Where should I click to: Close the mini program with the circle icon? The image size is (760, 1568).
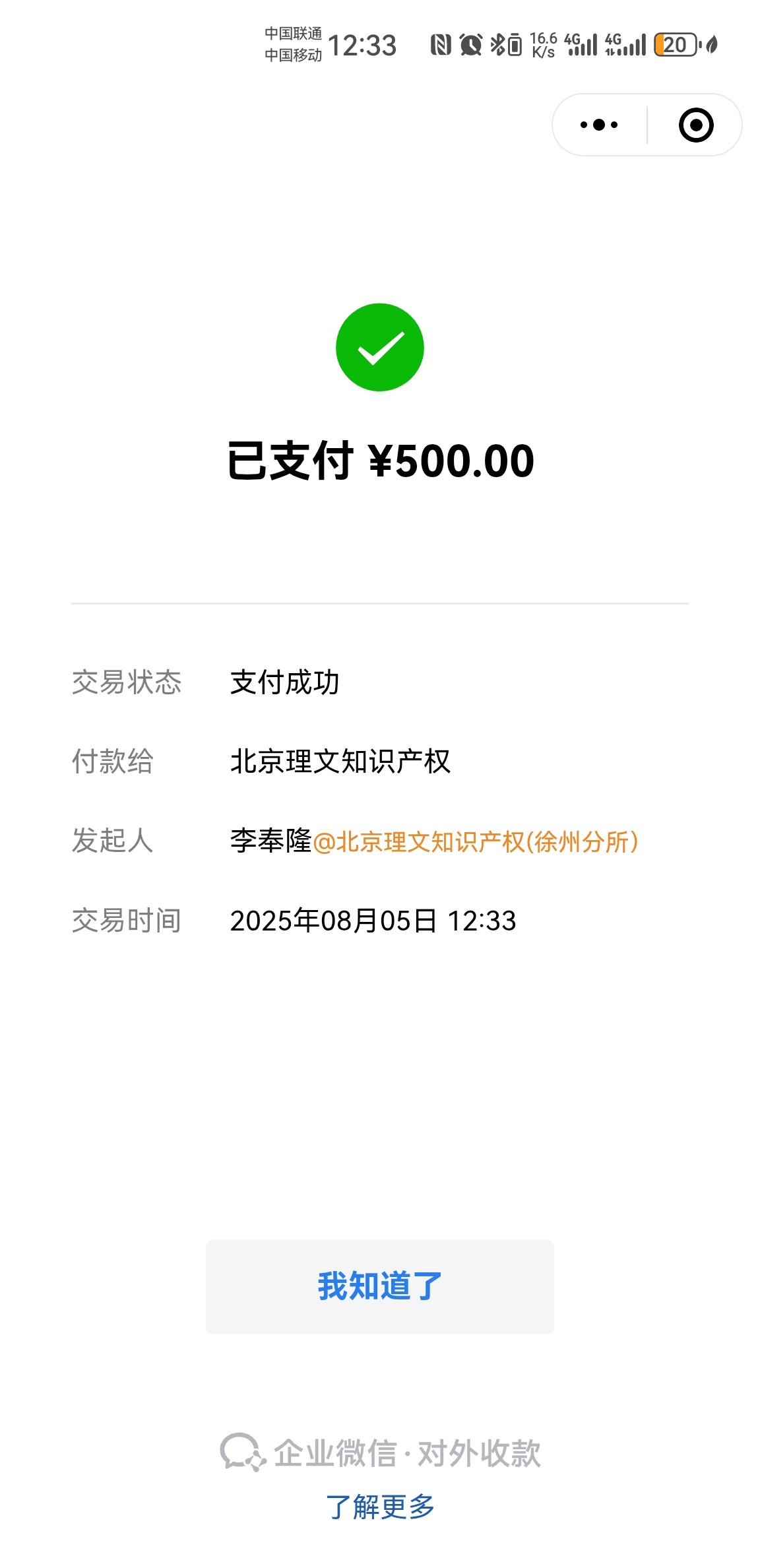(696, 125)
